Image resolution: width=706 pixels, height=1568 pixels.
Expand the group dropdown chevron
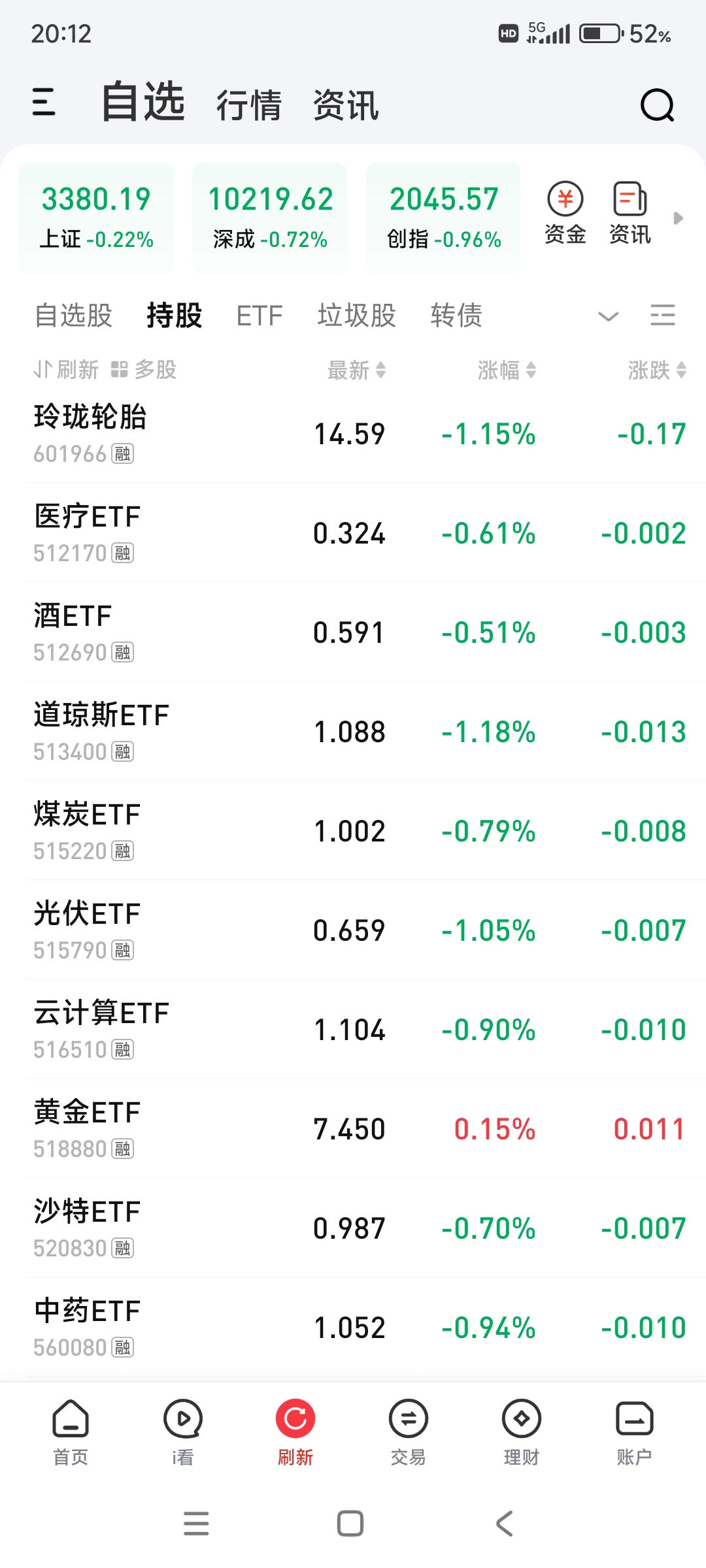click(x=608, y=317)
